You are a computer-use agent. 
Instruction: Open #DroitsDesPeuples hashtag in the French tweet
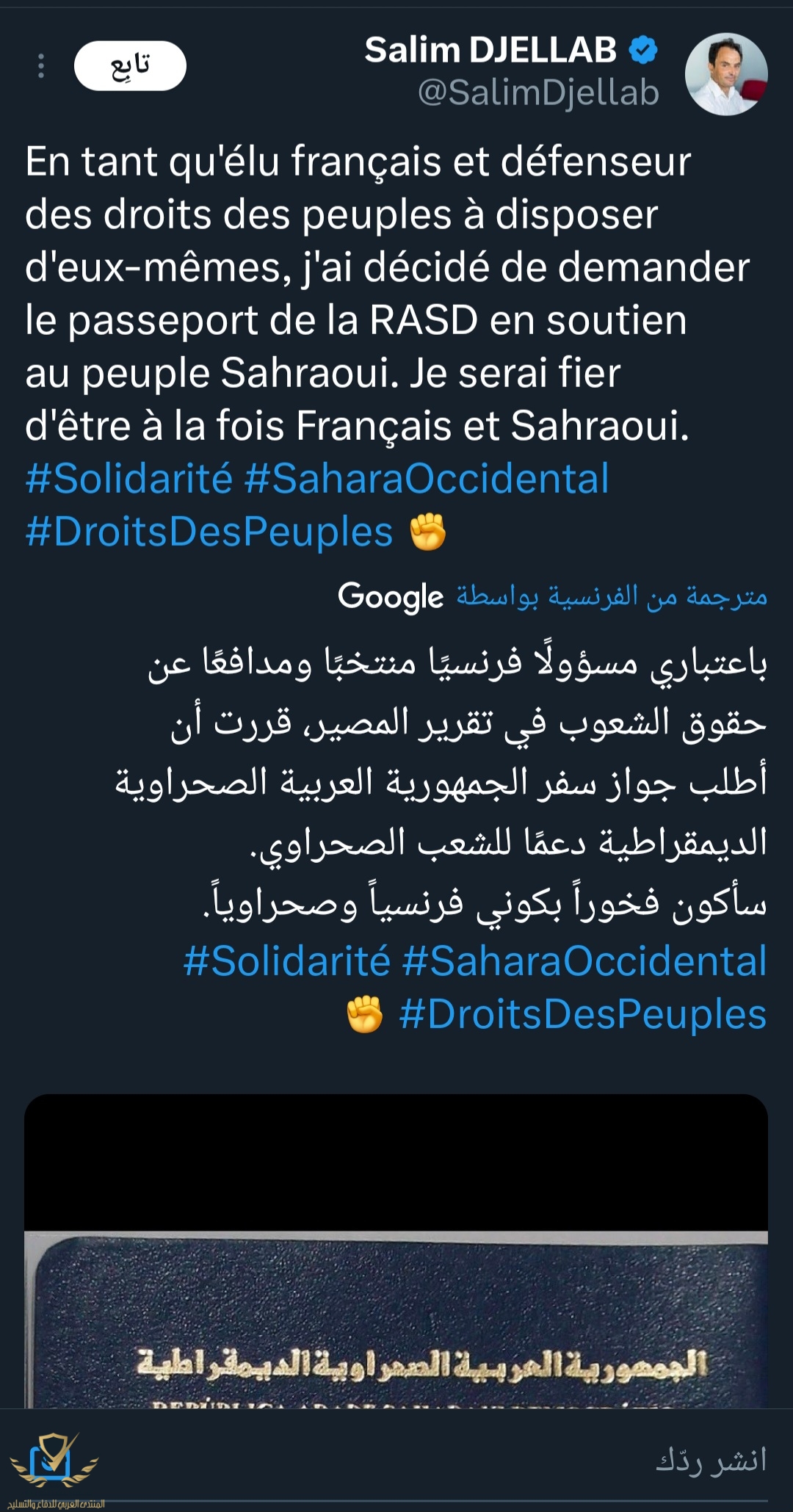pos(210,532)
